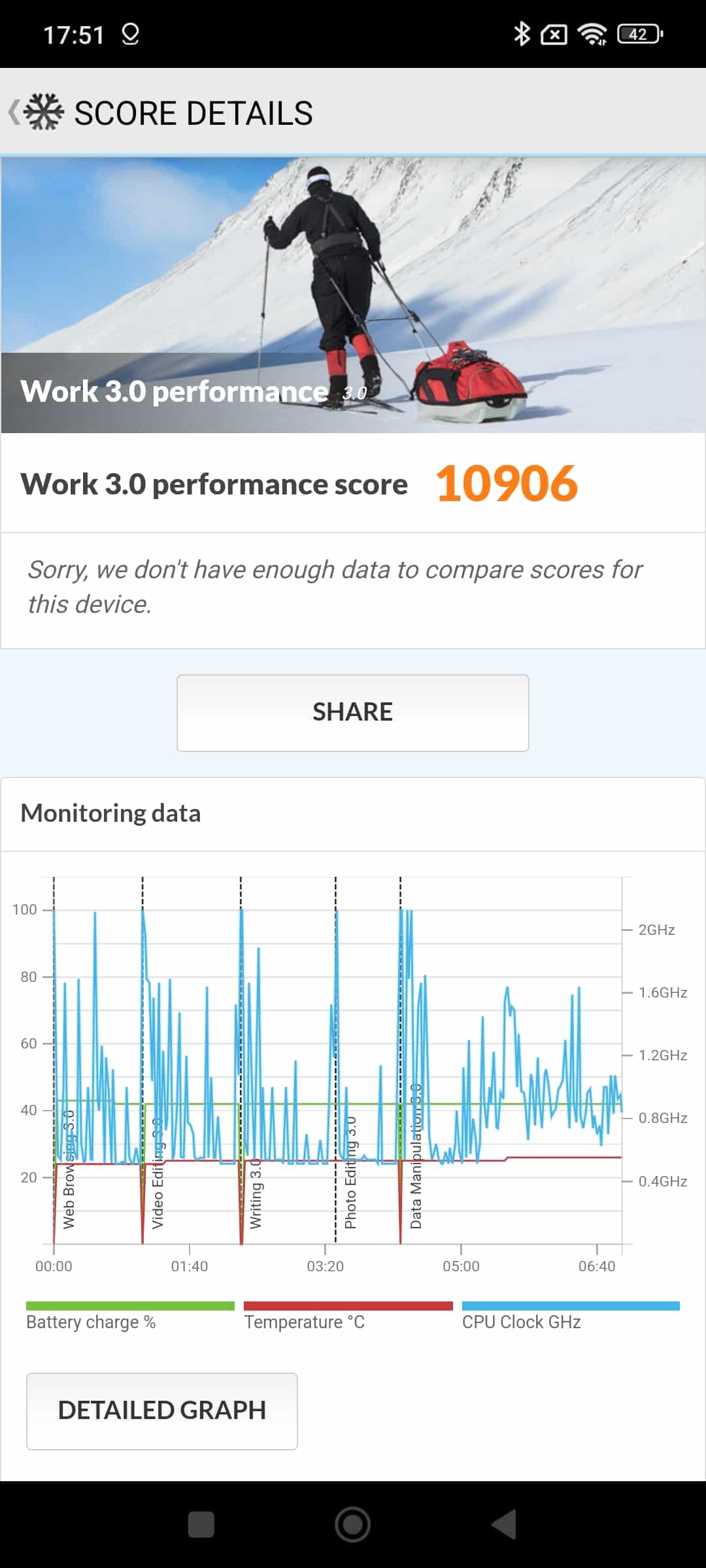Tap the system back button
Screen dimensions: 706x1568
504,1524
